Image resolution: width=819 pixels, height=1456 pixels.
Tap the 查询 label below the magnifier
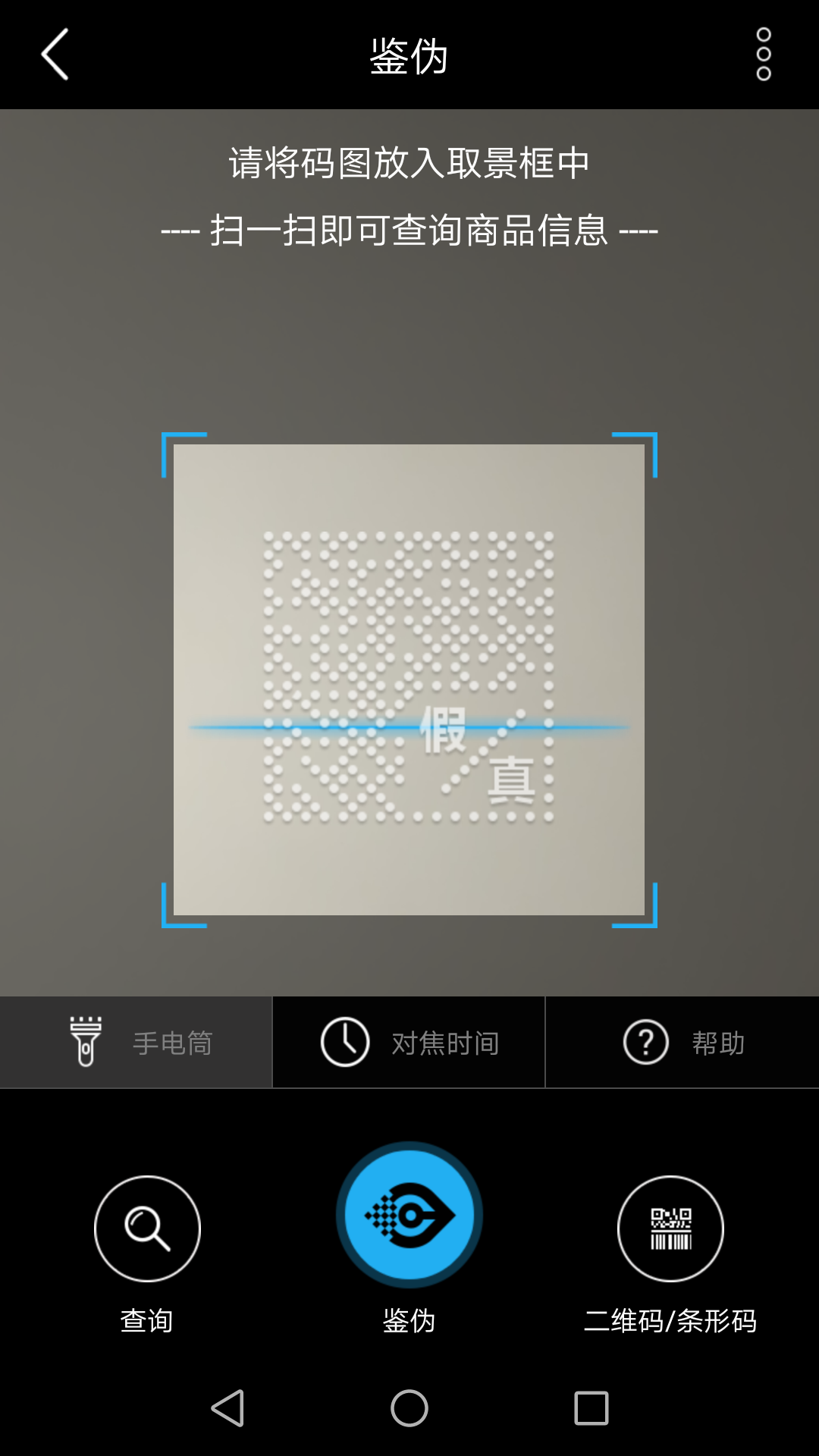[146, 1319]
